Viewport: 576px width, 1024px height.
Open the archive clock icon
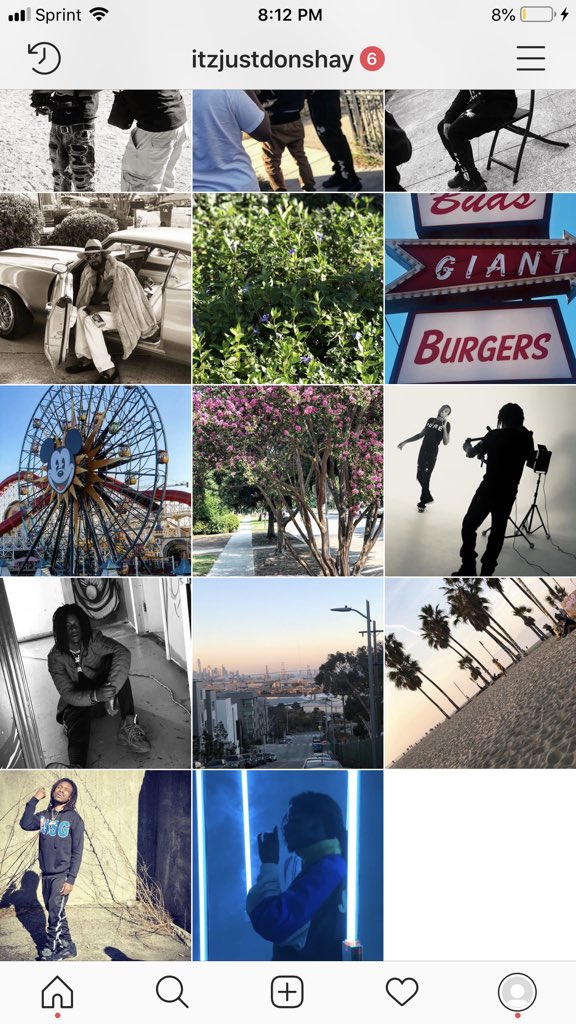[44, 59]
